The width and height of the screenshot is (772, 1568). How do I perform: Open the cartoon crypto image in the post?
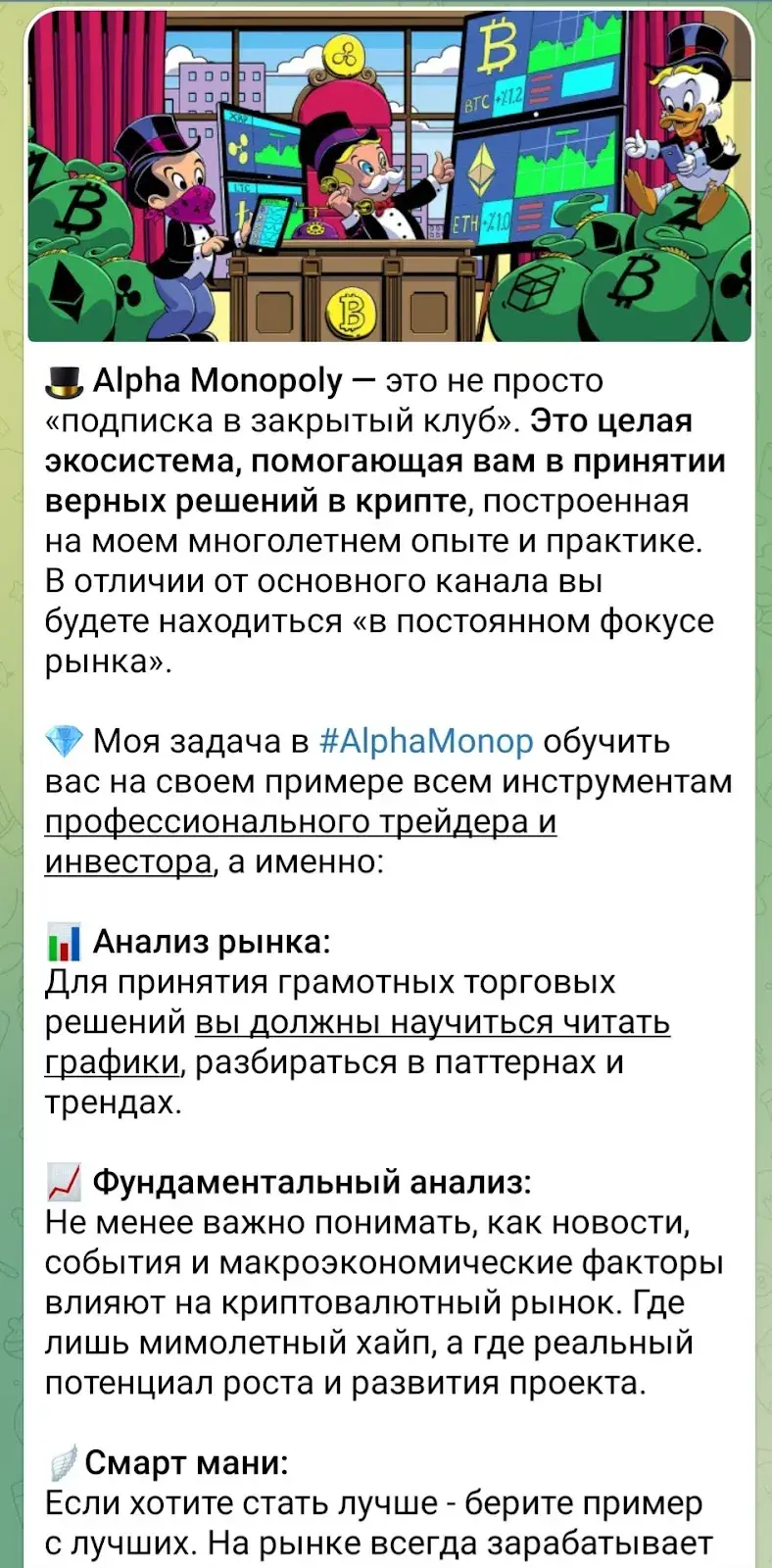point(389,178)
